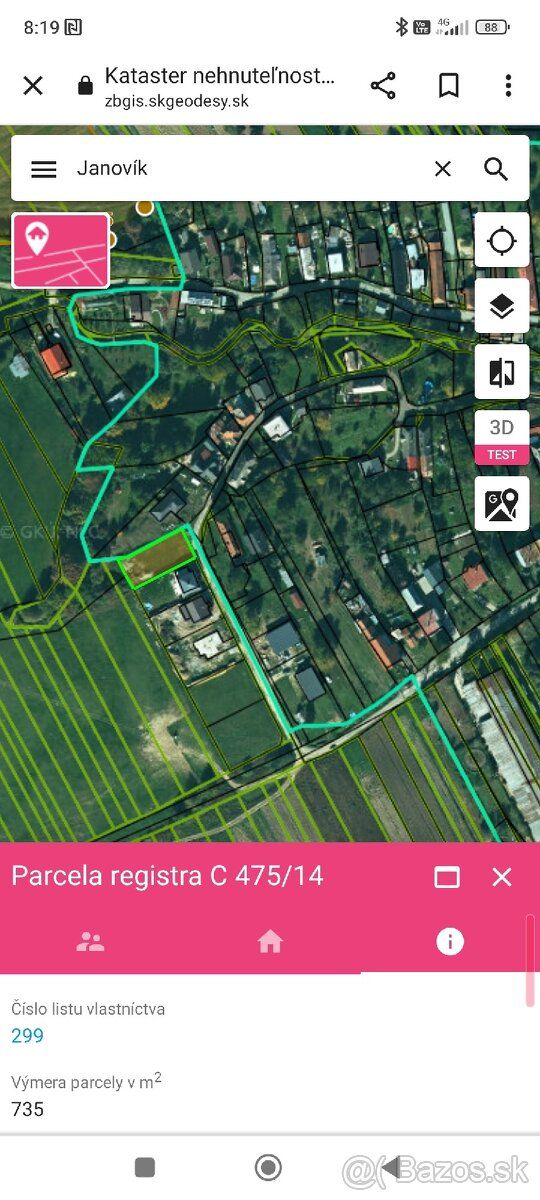Open the map layers panel
The width and height of the screenshot is (540, 1200).
point(502,307)
